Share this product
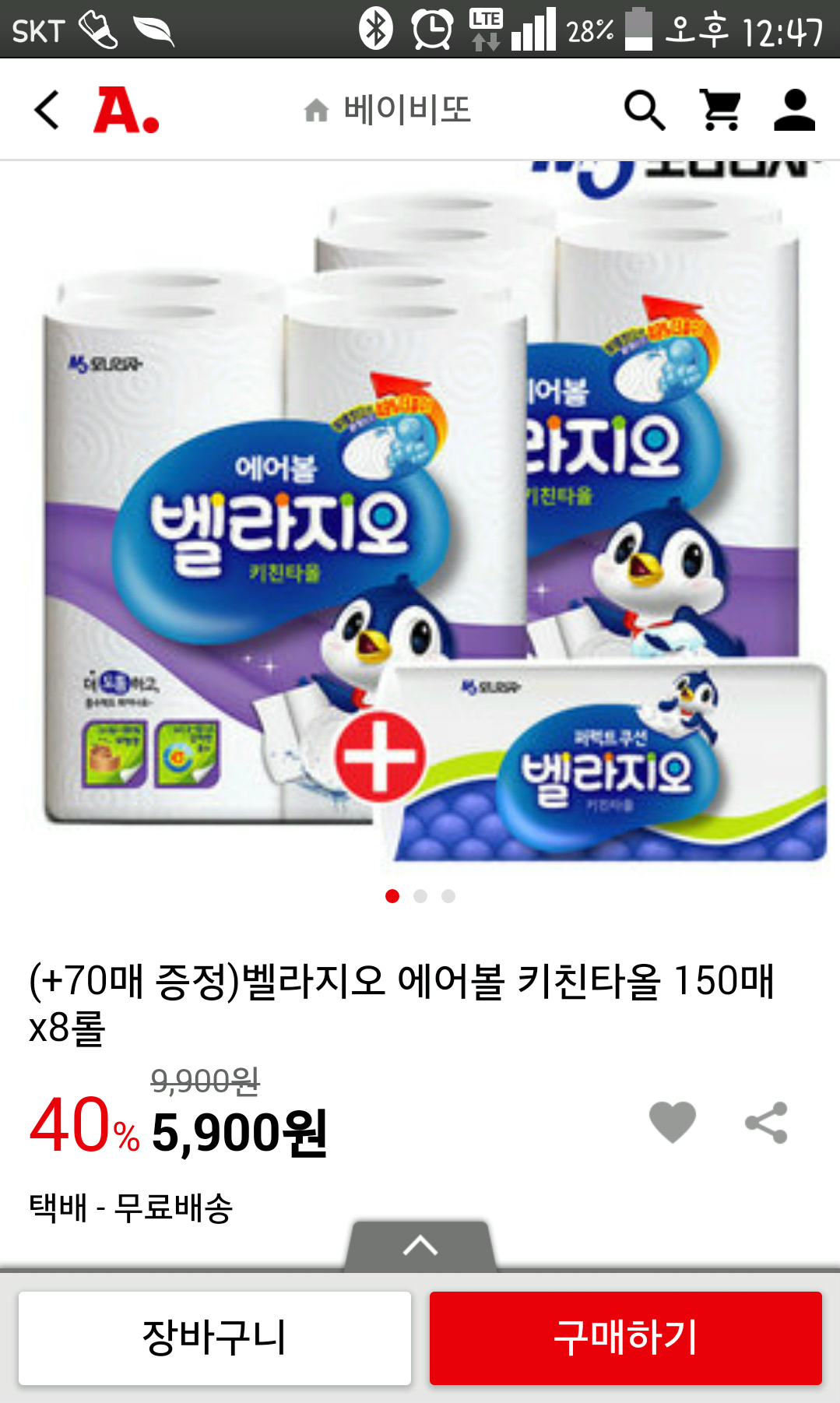The width and height of the screenshot is (840, 1403). [767, 1122]
